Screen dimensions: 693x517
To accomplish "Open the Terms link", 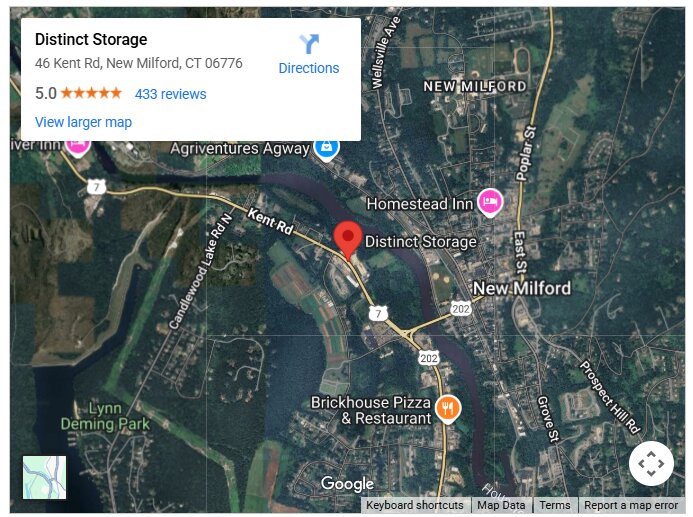I will pyautogui.click(x=554, y=505).
